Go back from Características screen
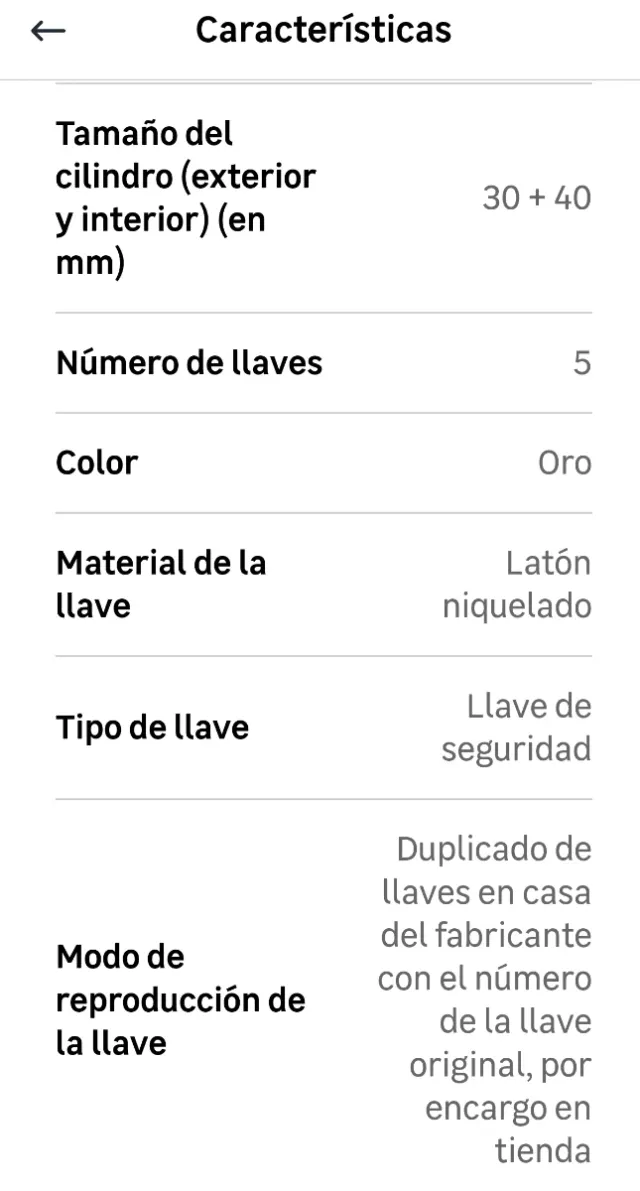Image resolution: width=640 pixels, height=1191 pixels. tap(48, 31)
